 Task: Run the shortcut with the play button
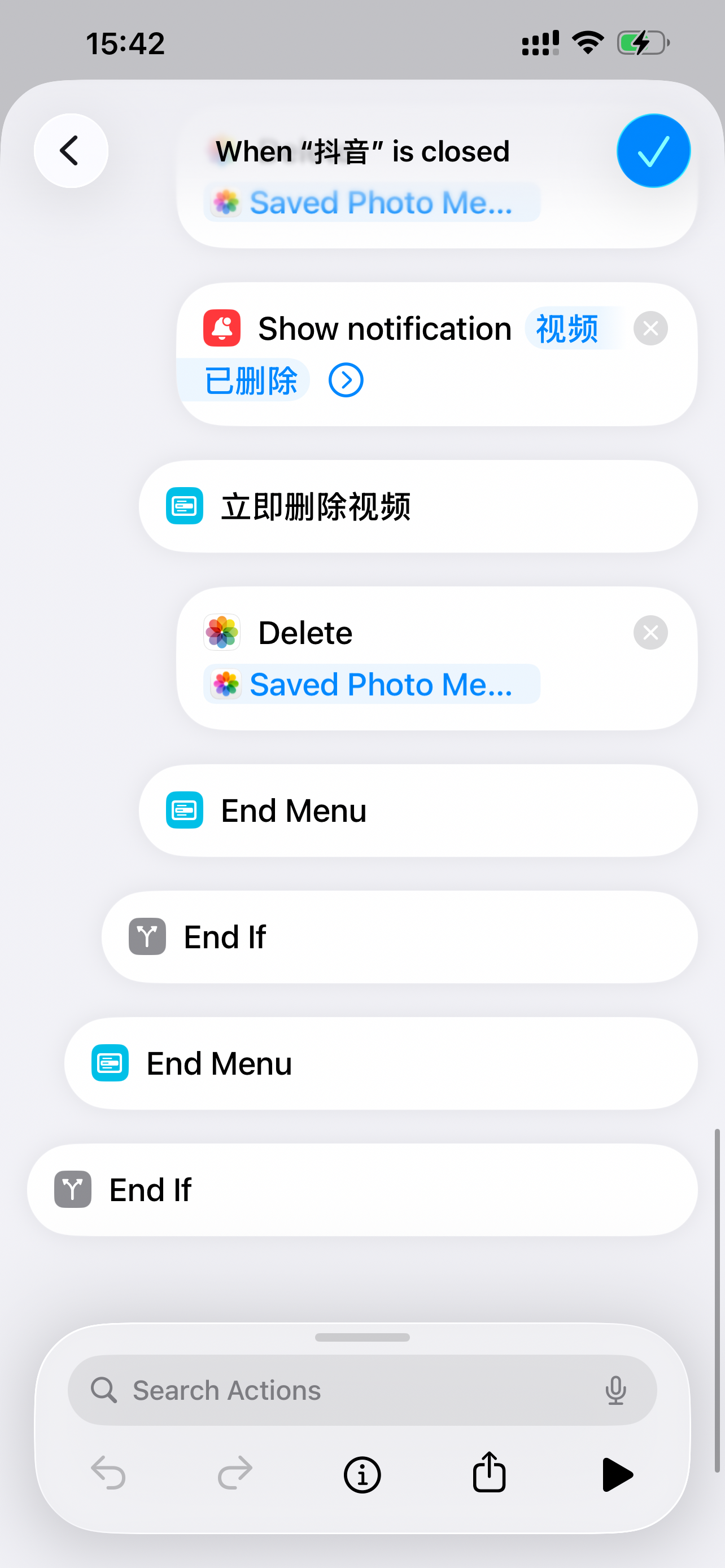pyautogui.click(x=617, y=1475)
